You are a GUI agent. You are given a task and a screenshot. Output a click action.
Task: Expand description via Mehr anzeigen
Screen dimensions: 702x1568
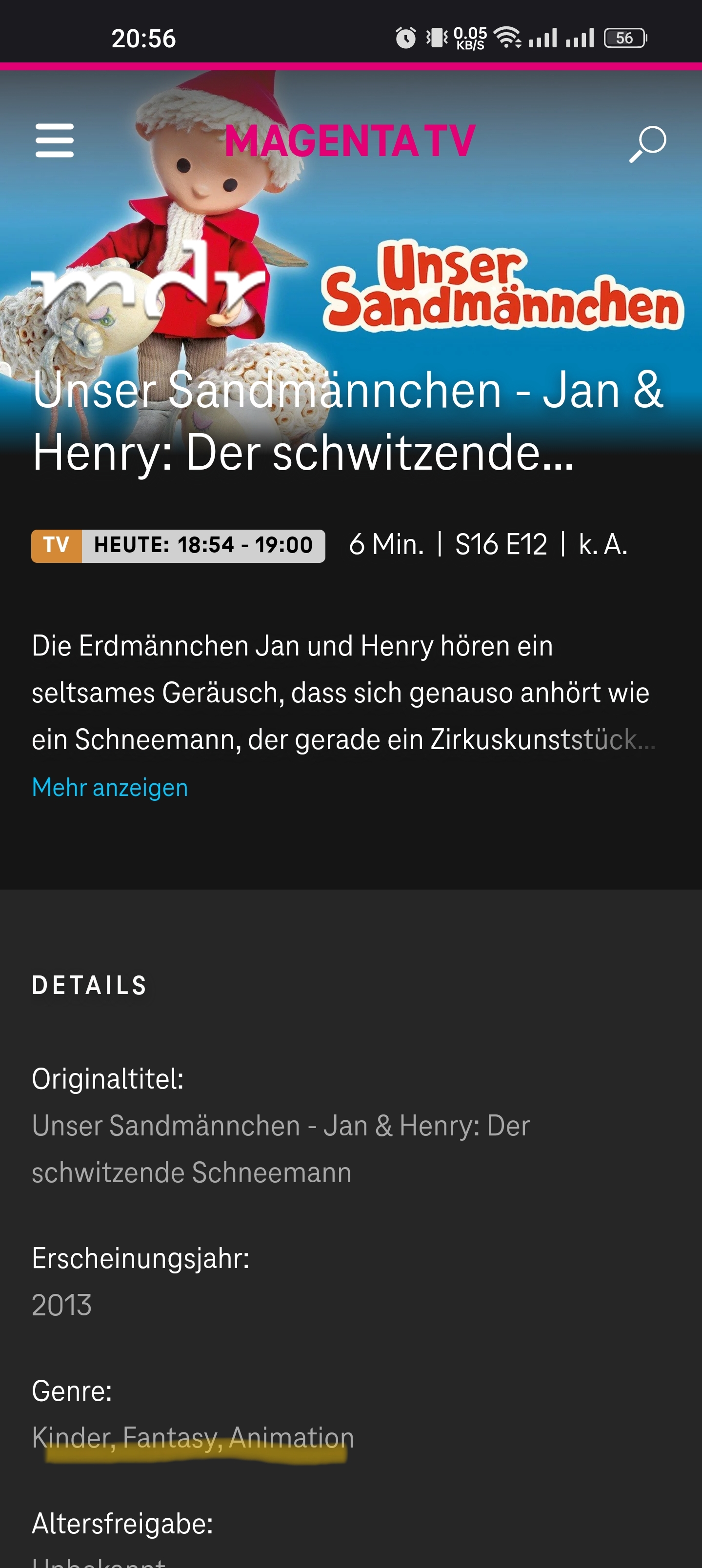click(x=110, y=787)
